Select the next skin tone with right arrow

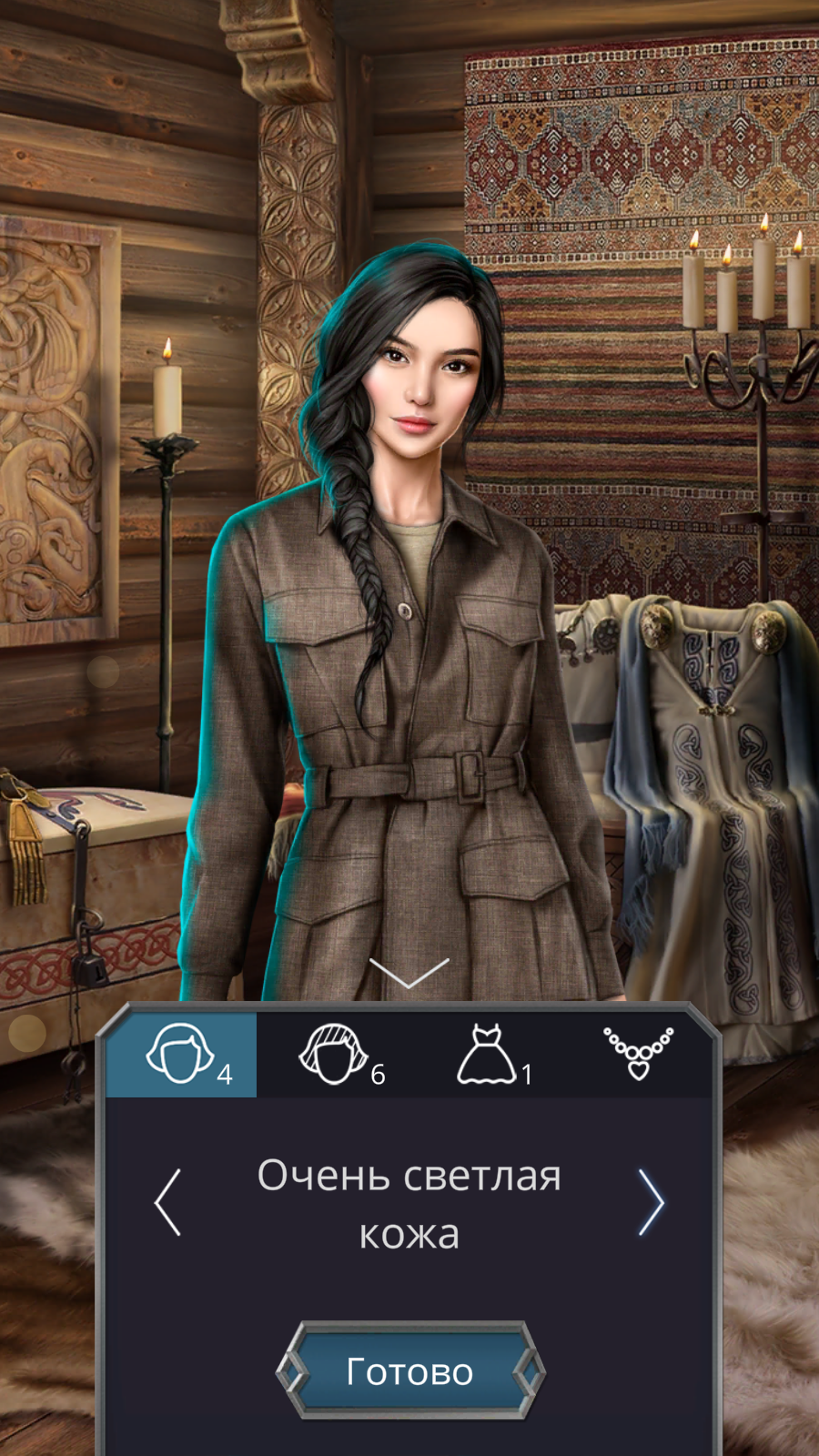point(652,1202)
